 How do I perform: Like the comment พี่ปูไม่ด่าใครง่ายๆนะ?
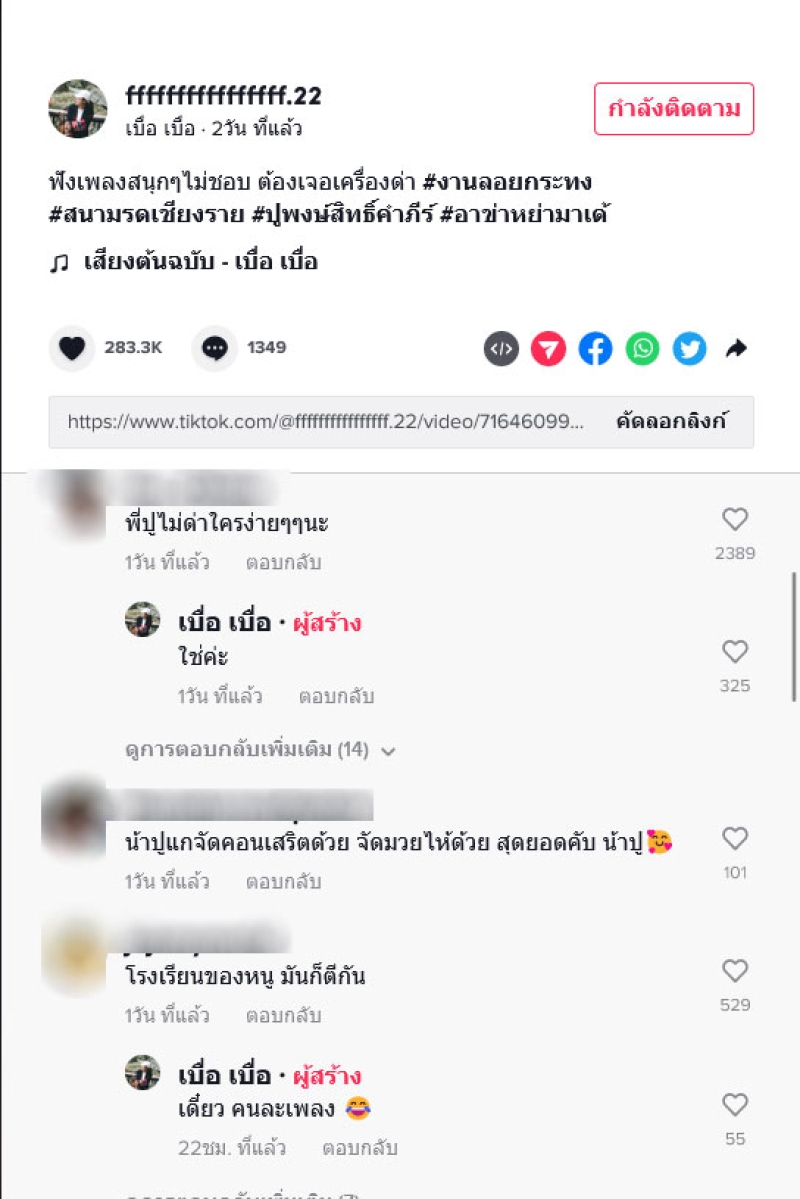[735, 520]
